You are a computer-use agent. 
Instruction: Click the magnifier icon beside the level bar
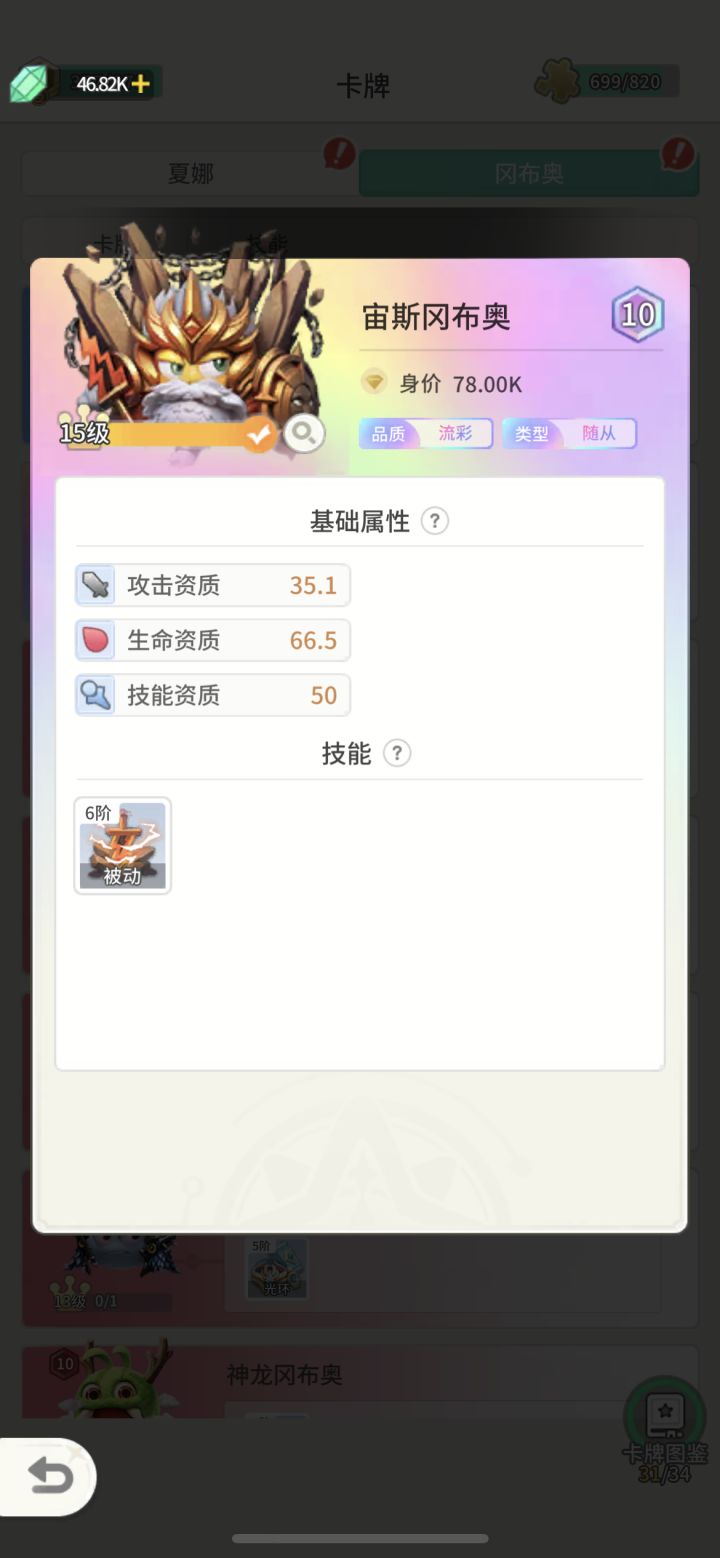point(305,432)
